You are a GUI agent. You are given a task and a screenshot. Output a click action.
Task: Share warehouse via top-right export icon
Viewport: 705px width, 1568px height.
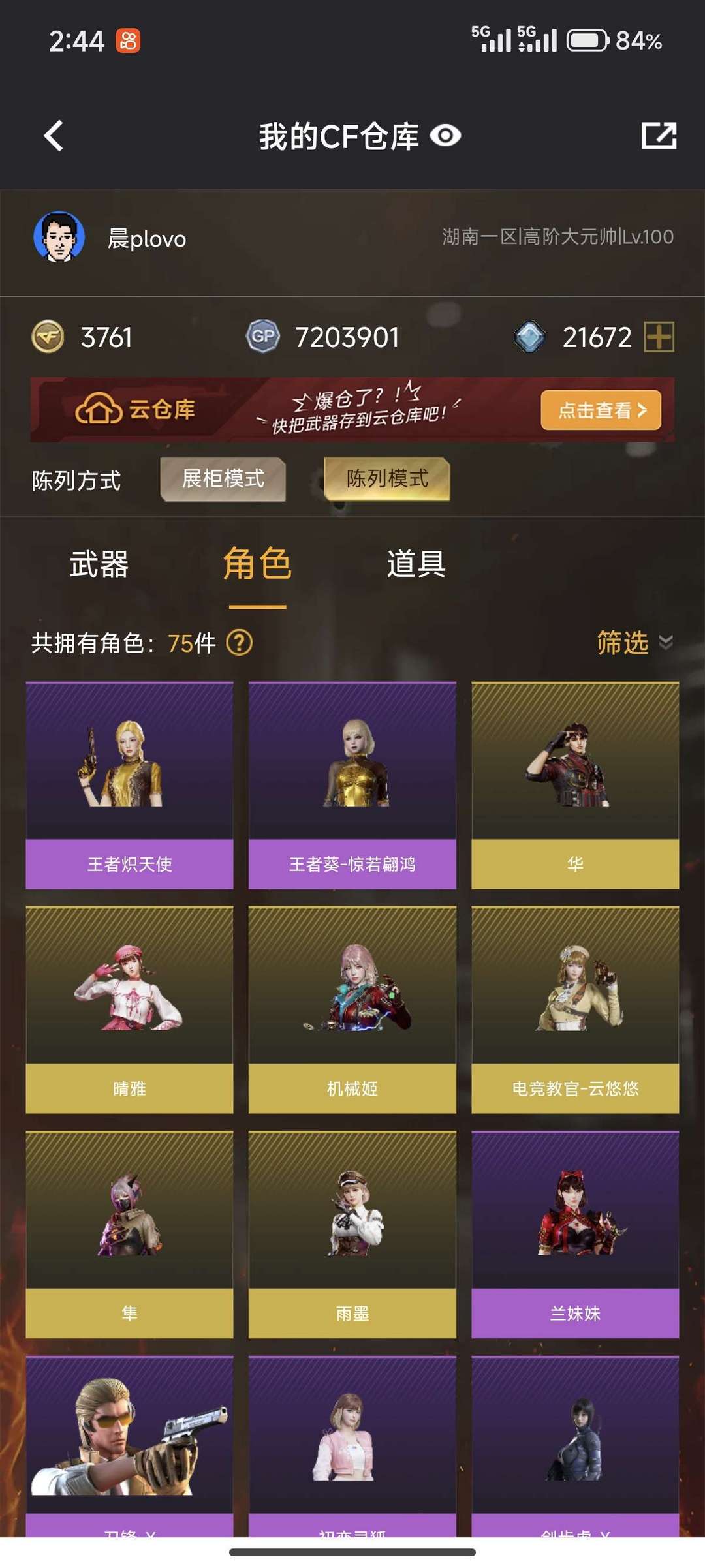(x=658, y=136)
